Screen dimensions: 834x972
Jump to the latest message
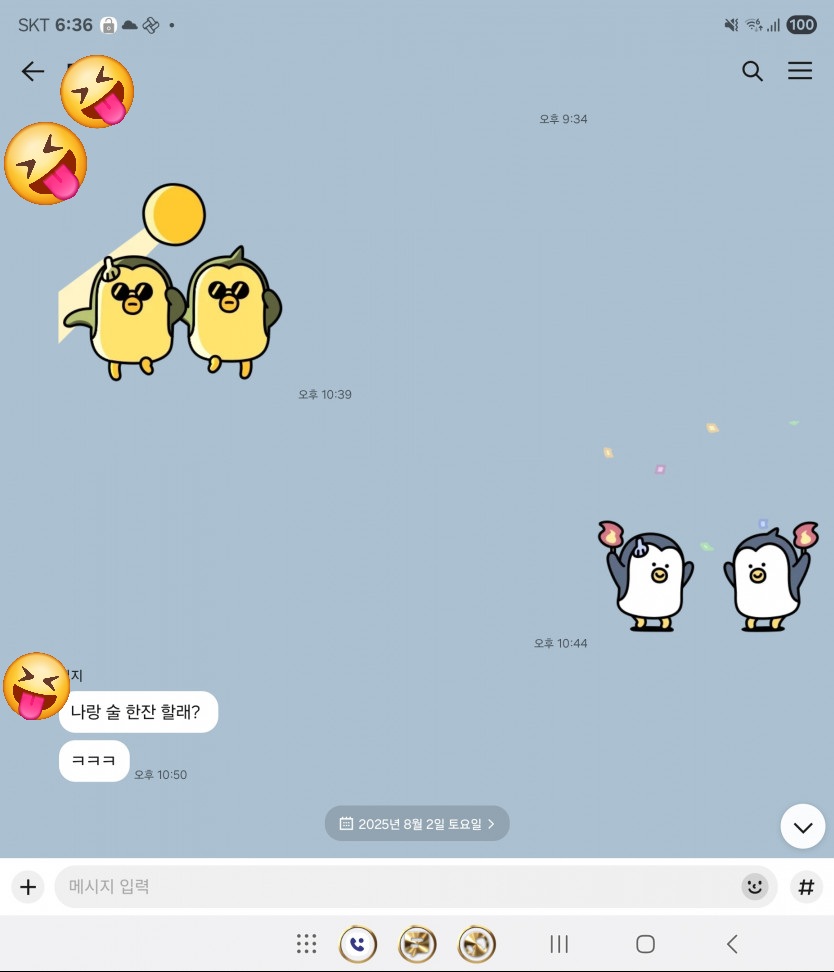pos(802,827)
